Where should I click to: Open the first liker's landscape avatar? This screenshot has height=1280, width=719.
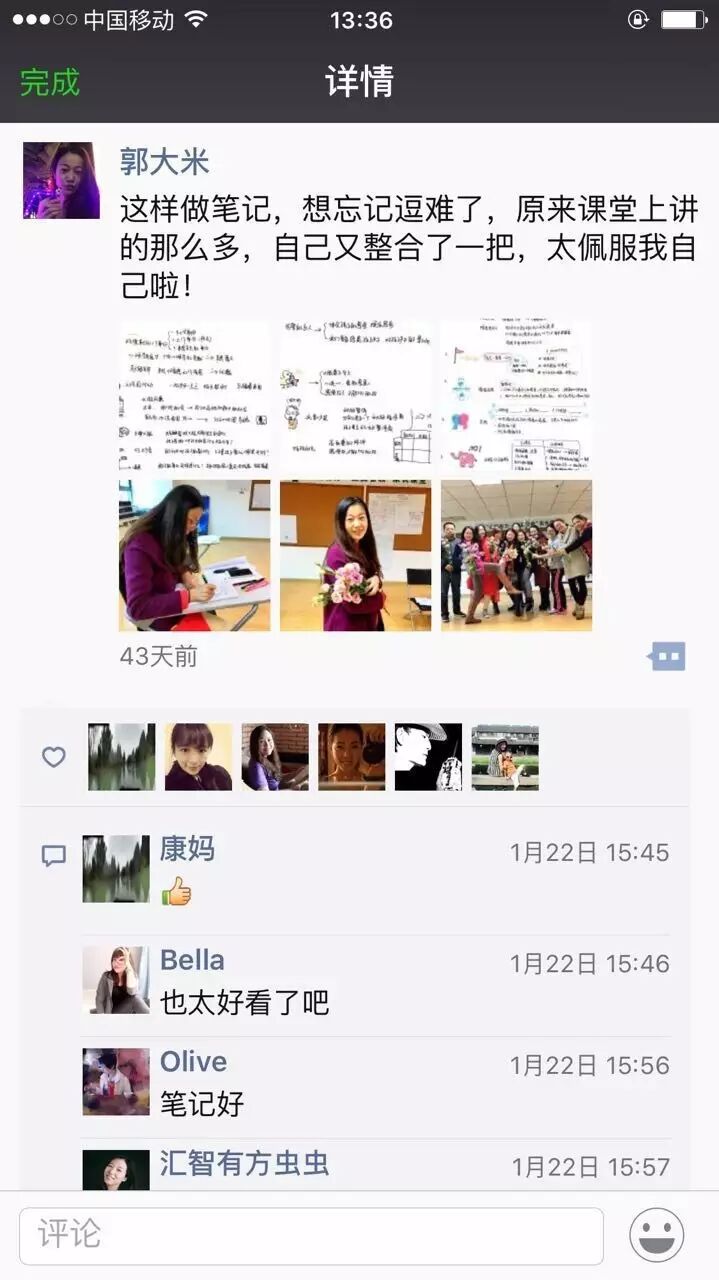(x=121, y=757)
